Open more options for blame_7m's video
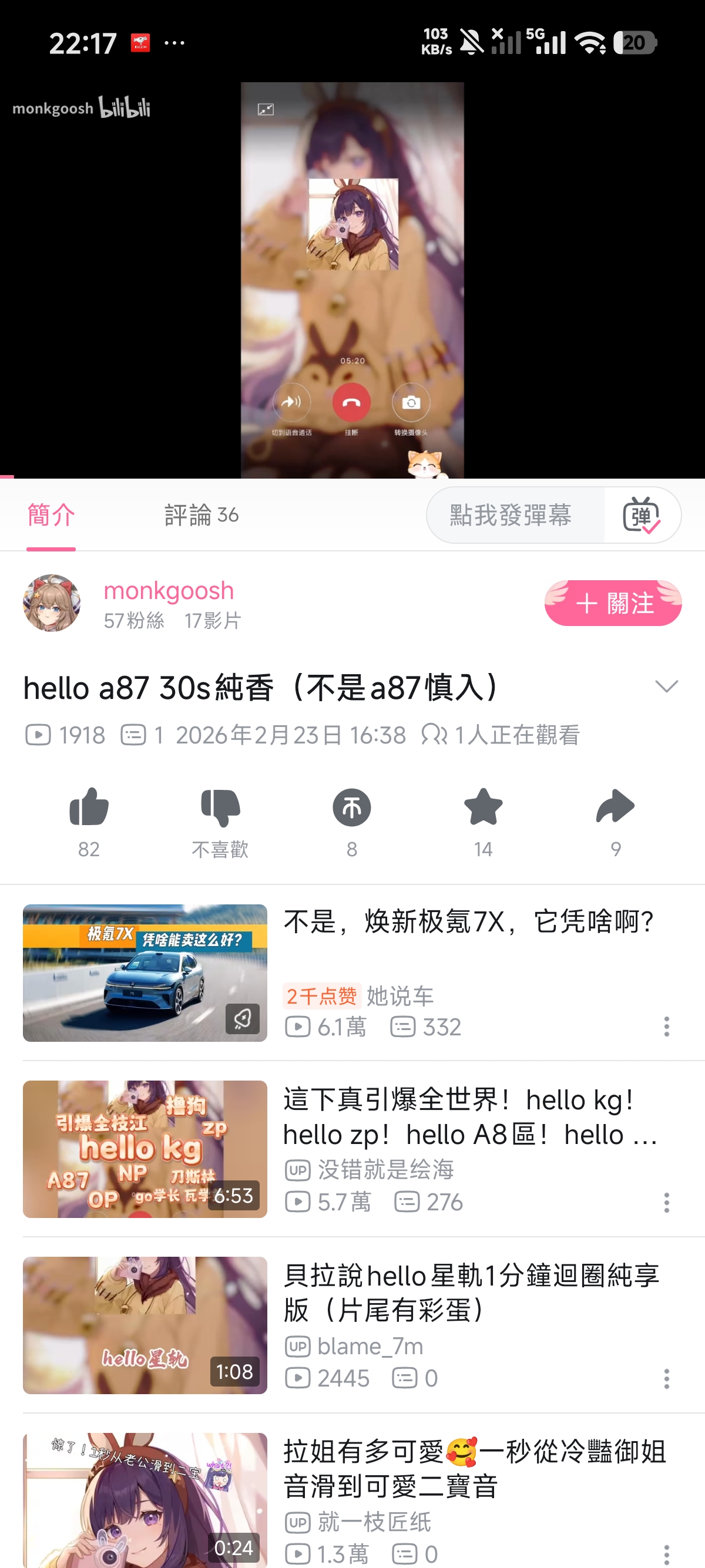Image resolution: width=705 pixels, height=1568 pixels. coord(667,1378)
